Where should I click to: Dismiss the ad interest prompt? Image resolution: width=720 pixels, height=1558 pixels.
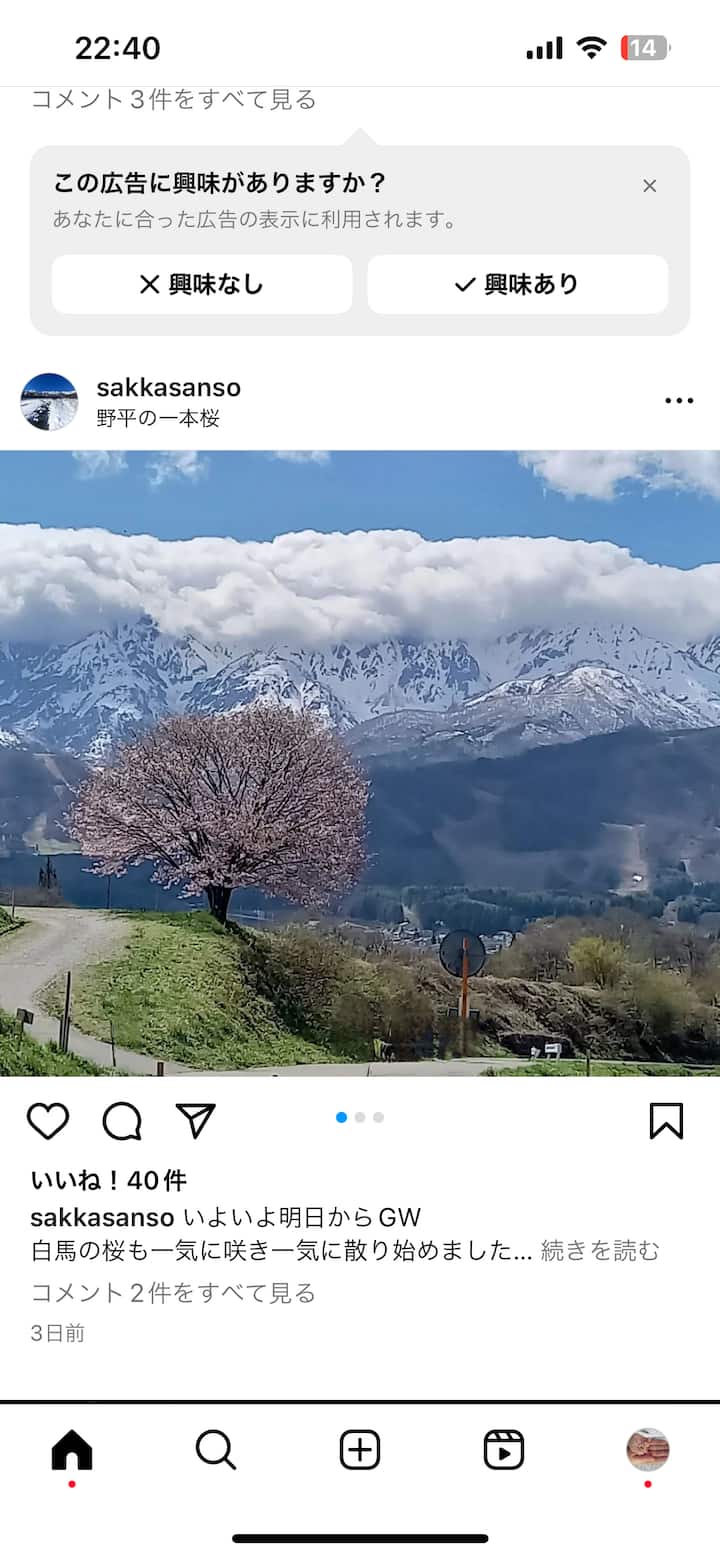(x=649, y=186)
